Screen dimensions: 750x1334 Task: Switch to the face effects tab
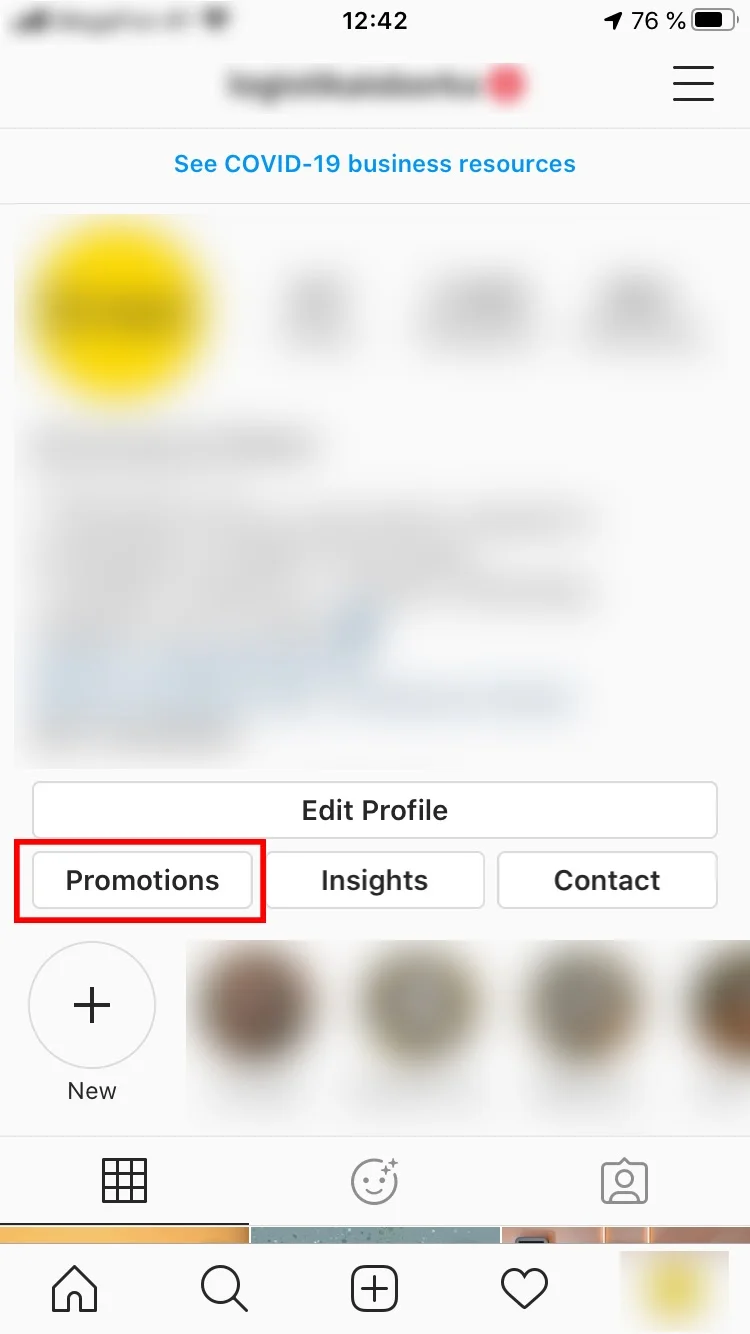[375, 1181]
